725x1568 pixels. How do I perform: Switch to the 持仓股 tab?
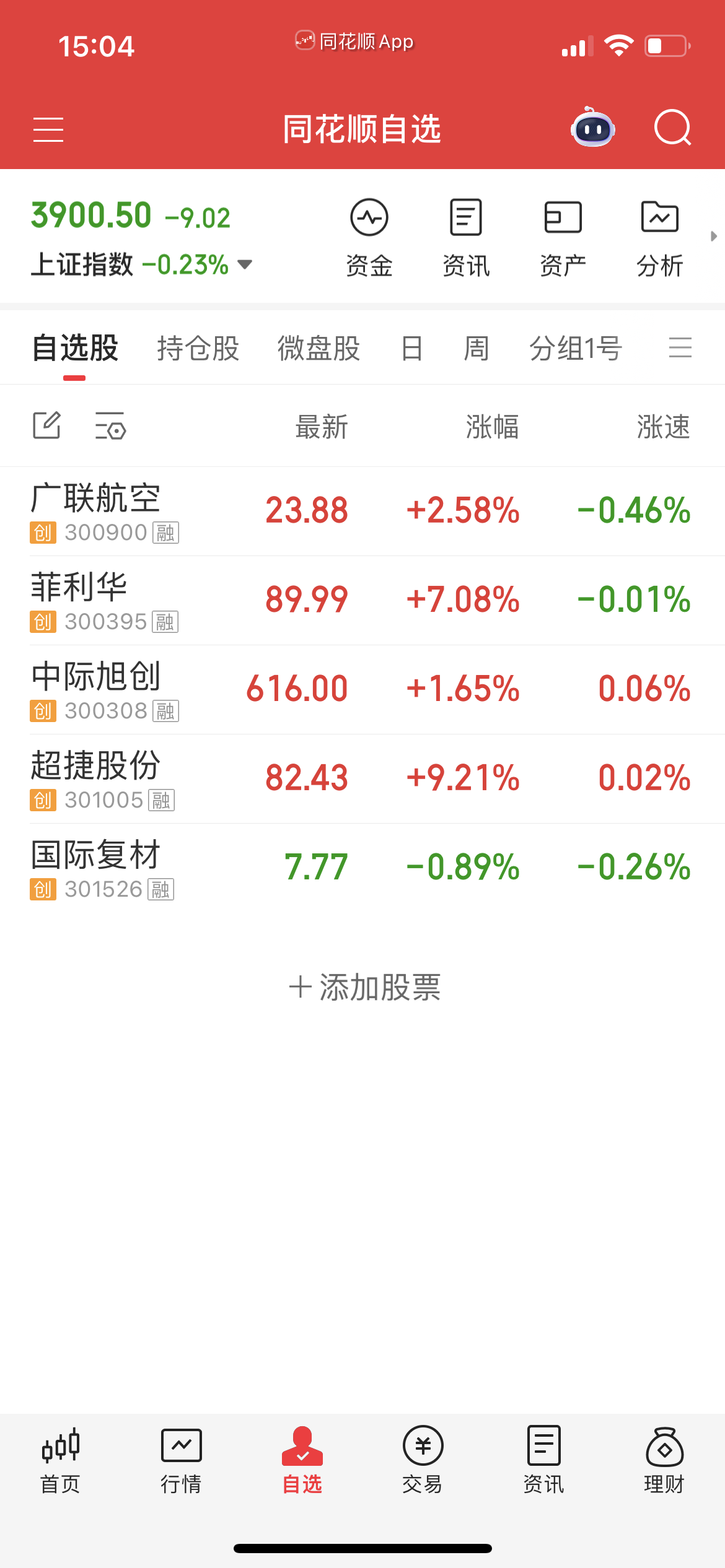(198, 348)
